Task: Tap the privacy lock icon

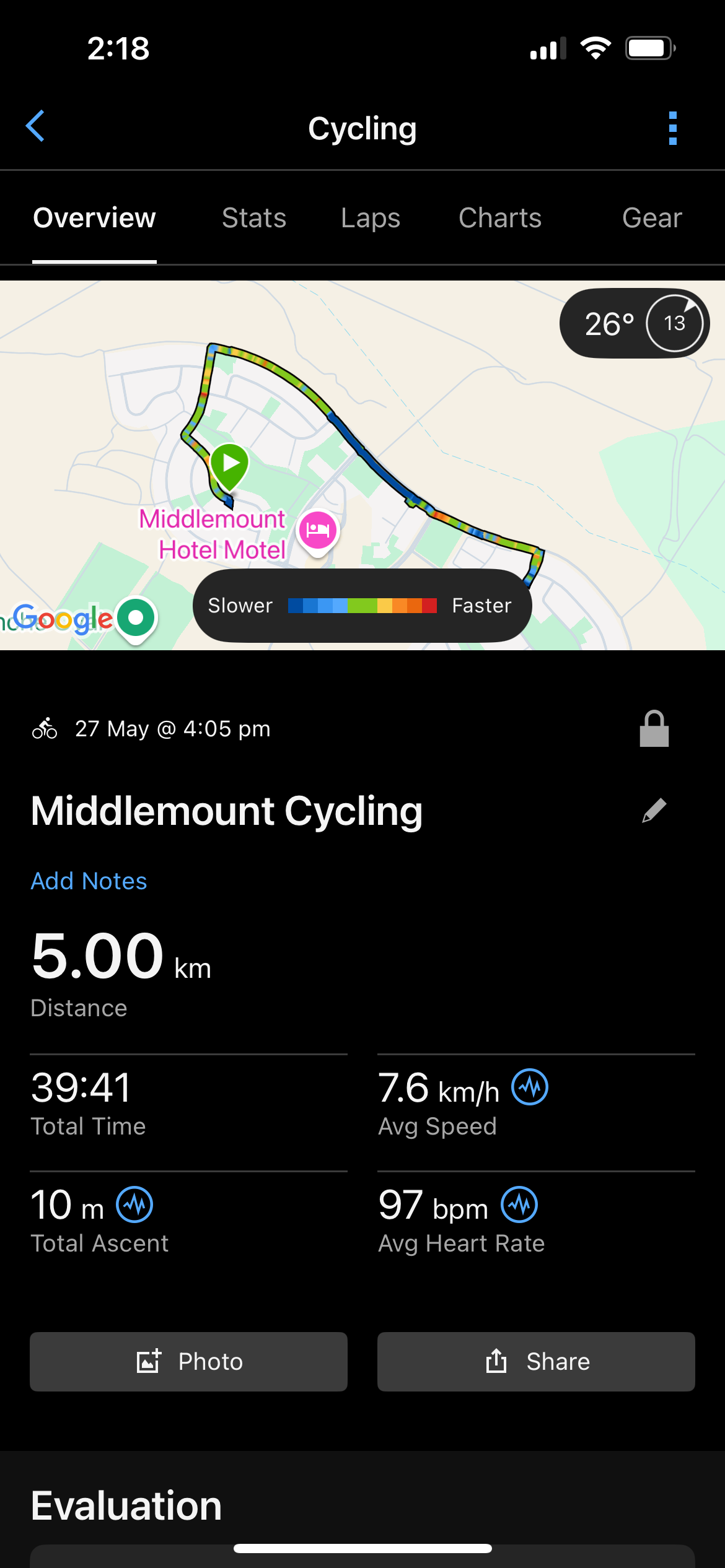Action: click(x=654, y=728)
